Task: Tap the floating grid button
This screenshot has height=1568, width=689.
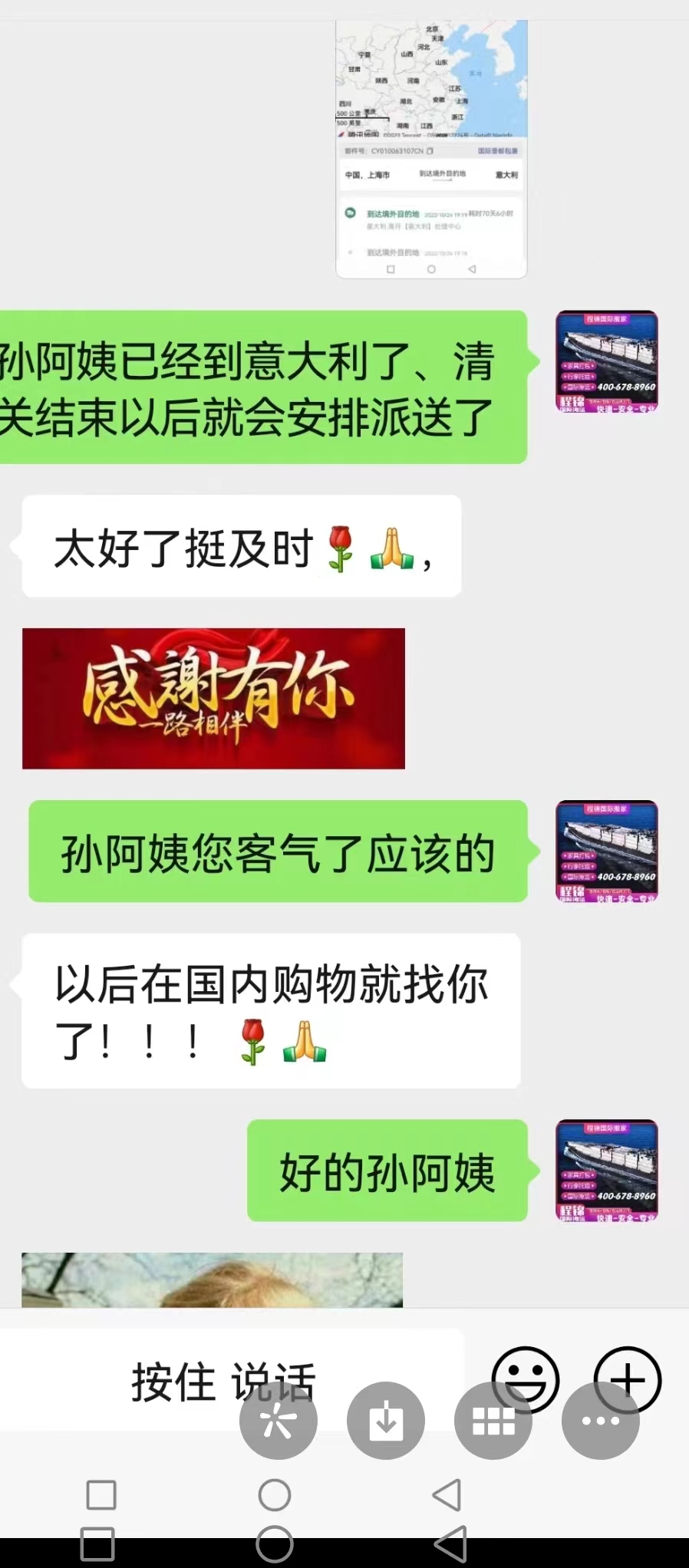Action: [x=493, y=1421]
